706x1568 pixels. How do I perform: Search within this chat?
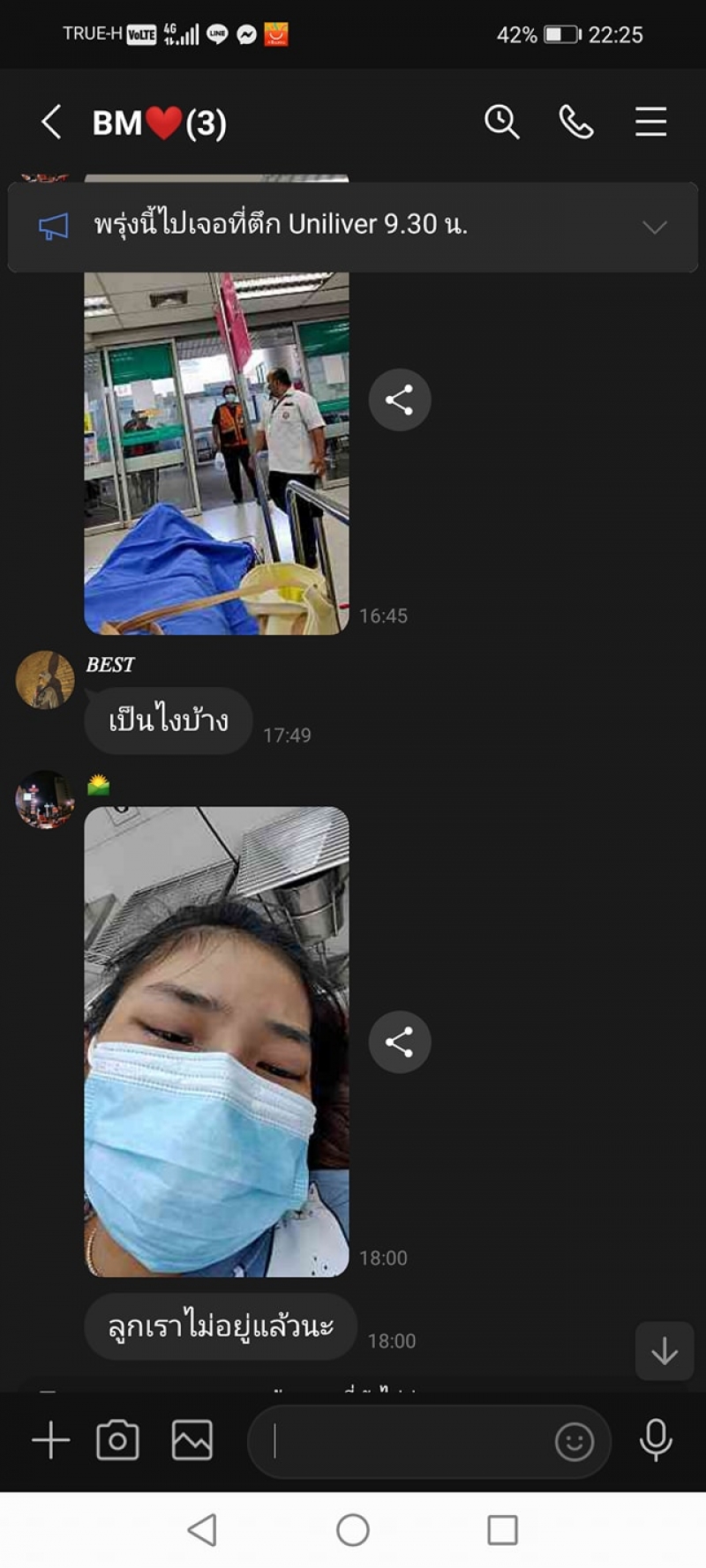tap(501, 122)
